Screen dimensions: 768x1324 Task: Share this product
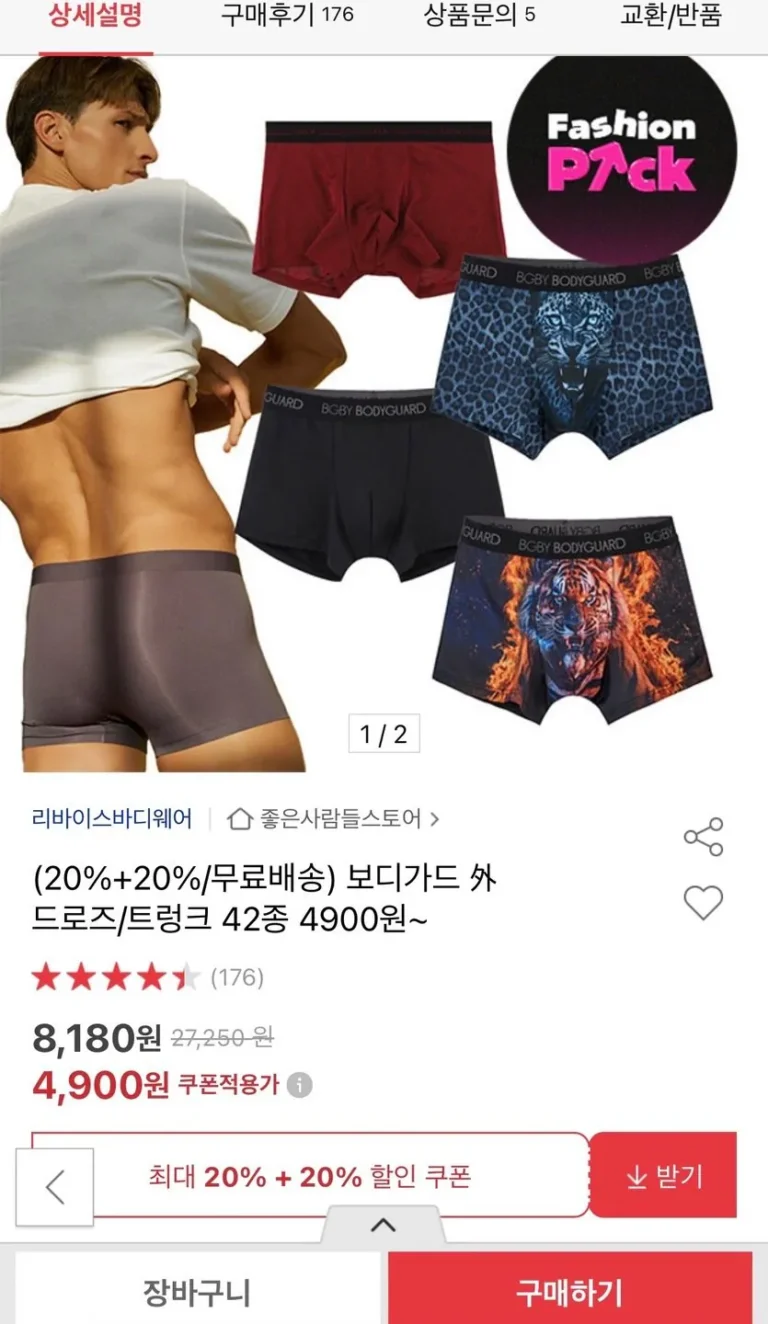703,837
